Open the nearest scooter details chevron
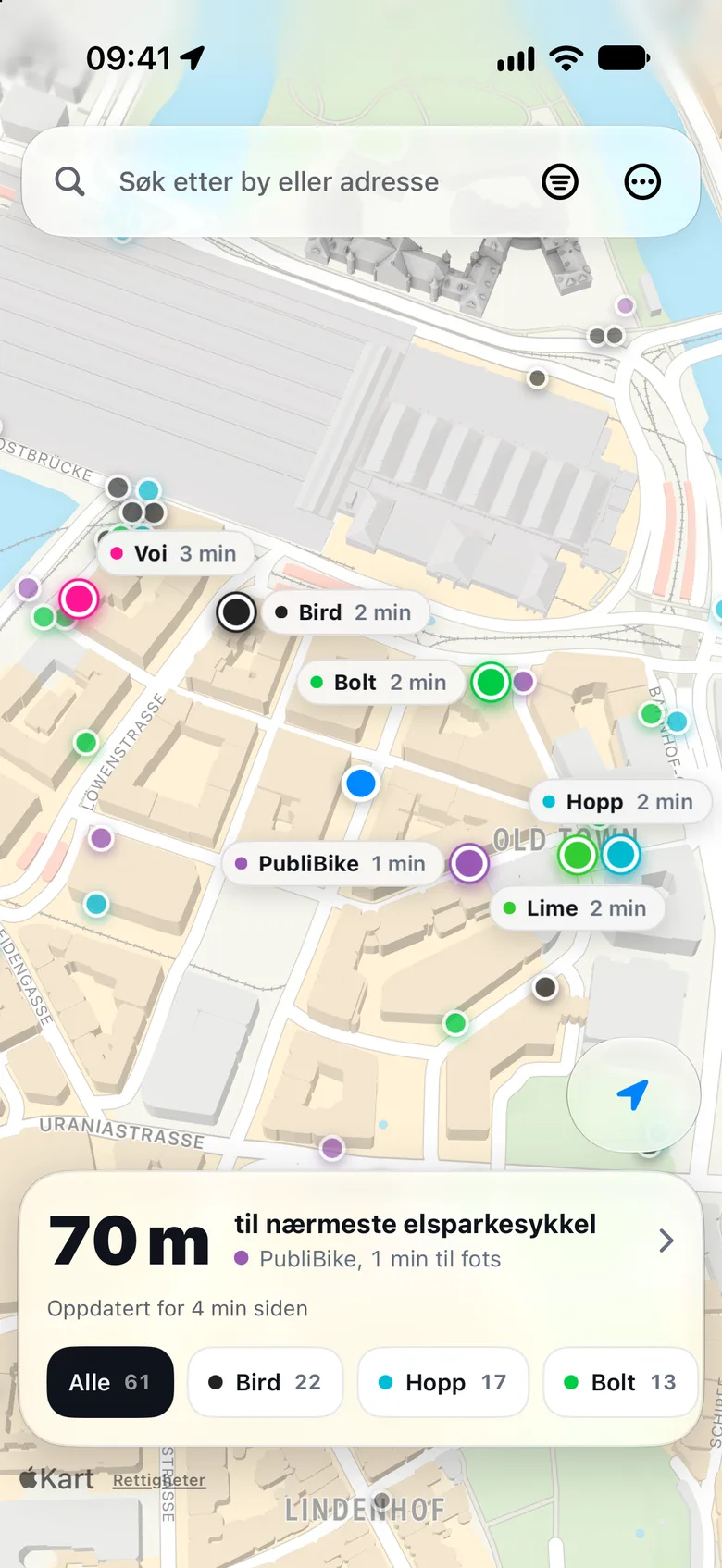Viewport: 722px width, 1568px height. (666, 1241)
